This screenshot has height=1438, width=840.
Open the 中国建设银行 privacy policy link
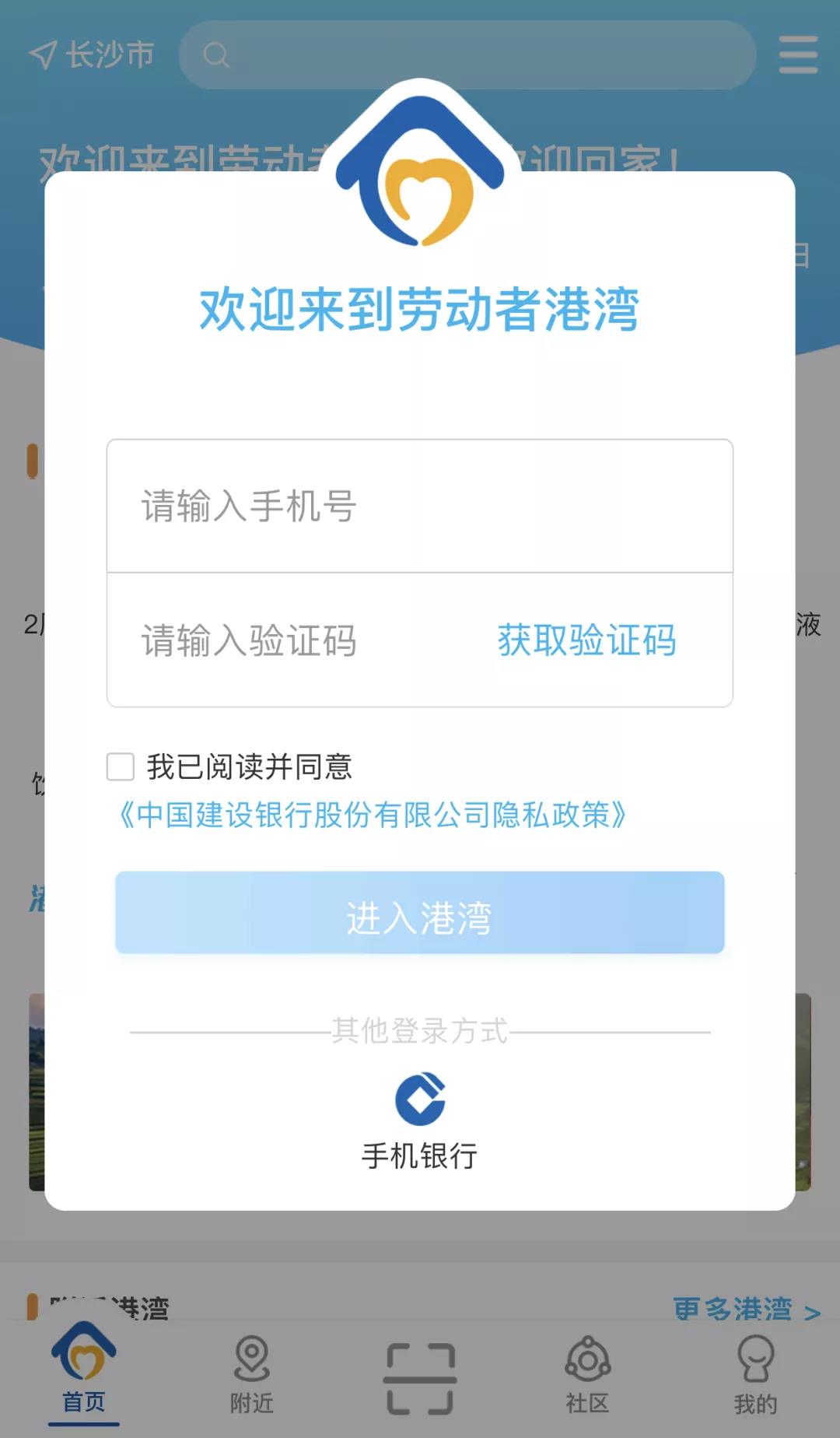(x=372, y=815)
